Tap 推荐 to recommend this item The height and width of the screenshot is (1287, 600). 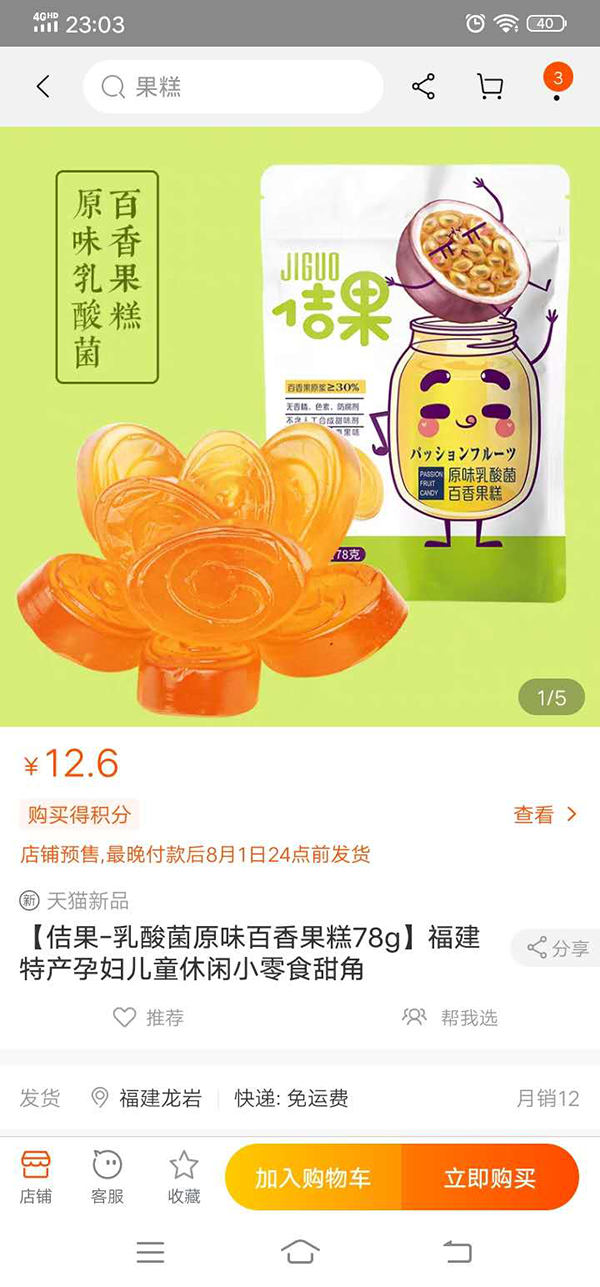[148, 1018]
